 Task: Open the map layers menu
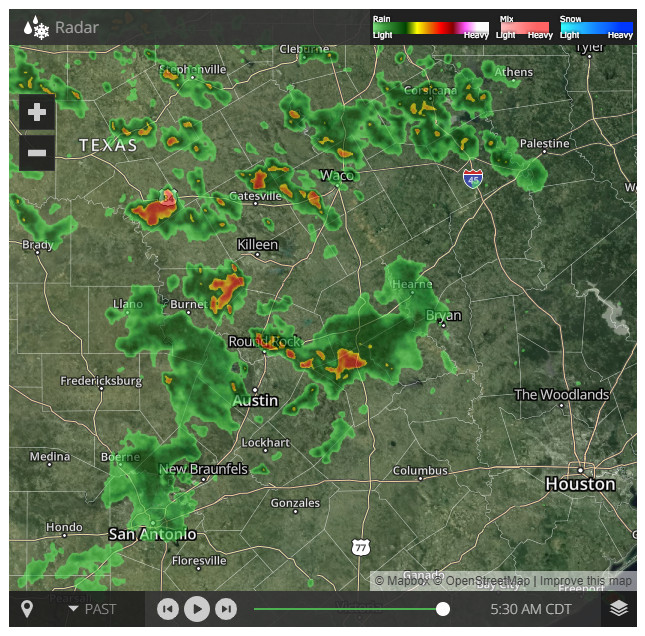coord(619,608)
